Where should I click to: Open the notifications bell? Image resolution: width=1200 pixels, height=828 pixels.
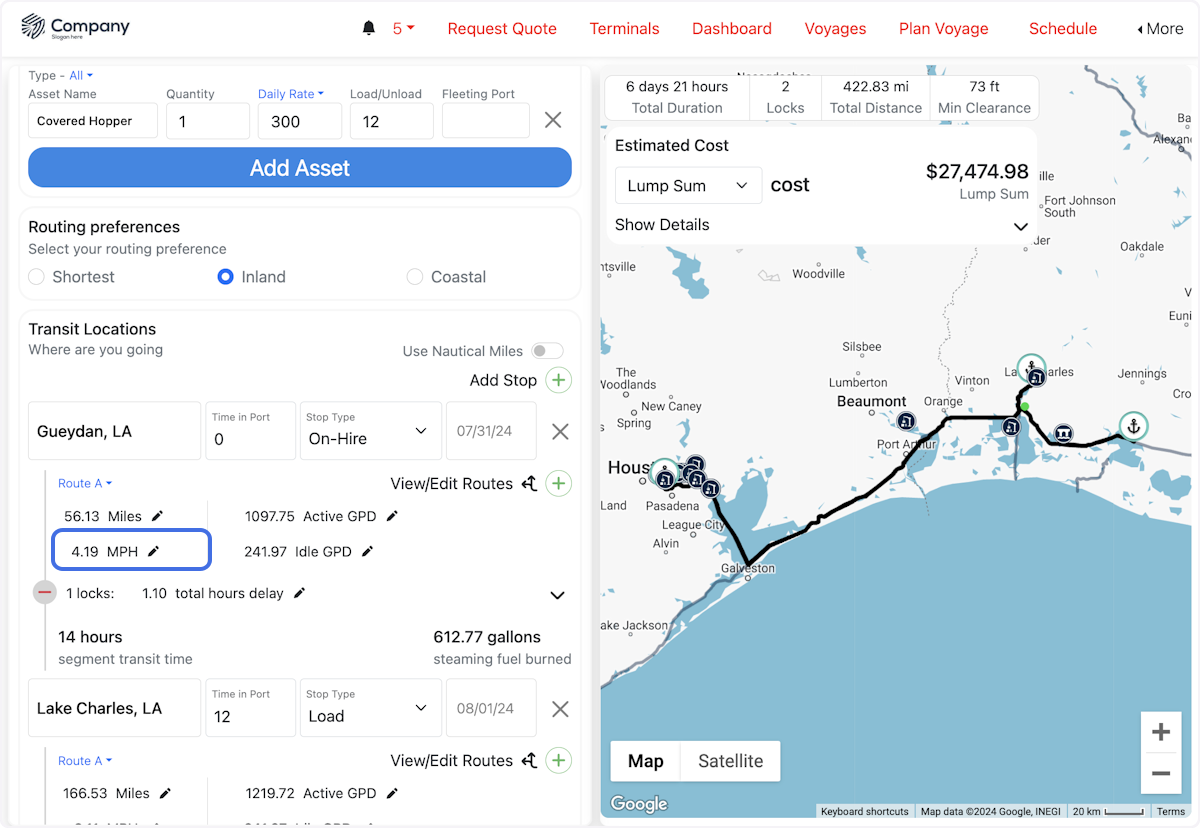coord(369,29)
